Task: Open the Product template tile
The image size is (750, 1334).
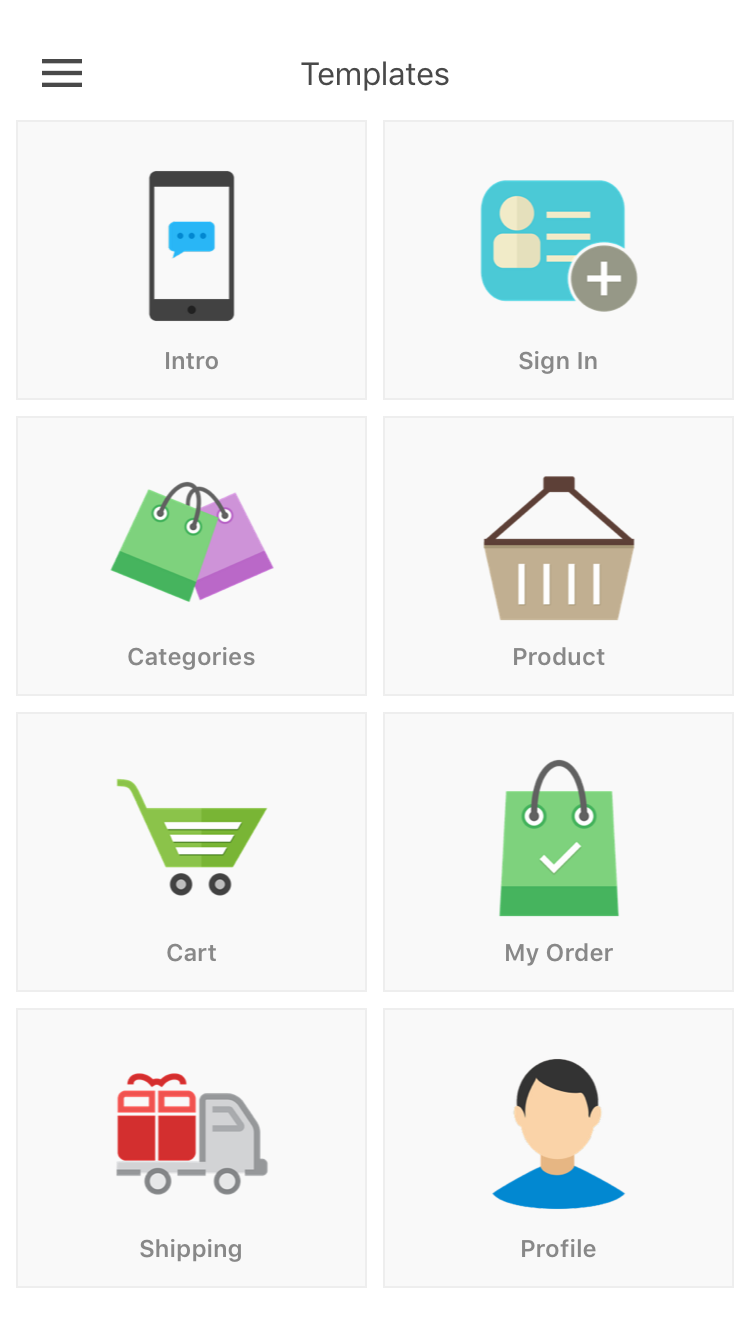Action: tap(558, 556)
